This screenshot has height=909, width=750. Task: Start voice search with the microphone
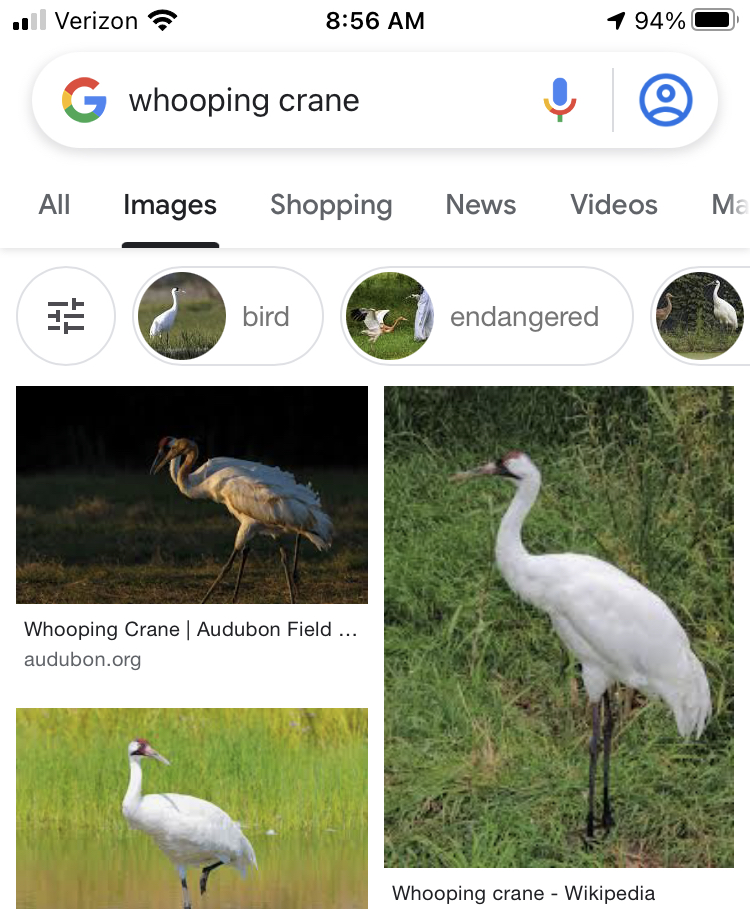tap(560, 100)
